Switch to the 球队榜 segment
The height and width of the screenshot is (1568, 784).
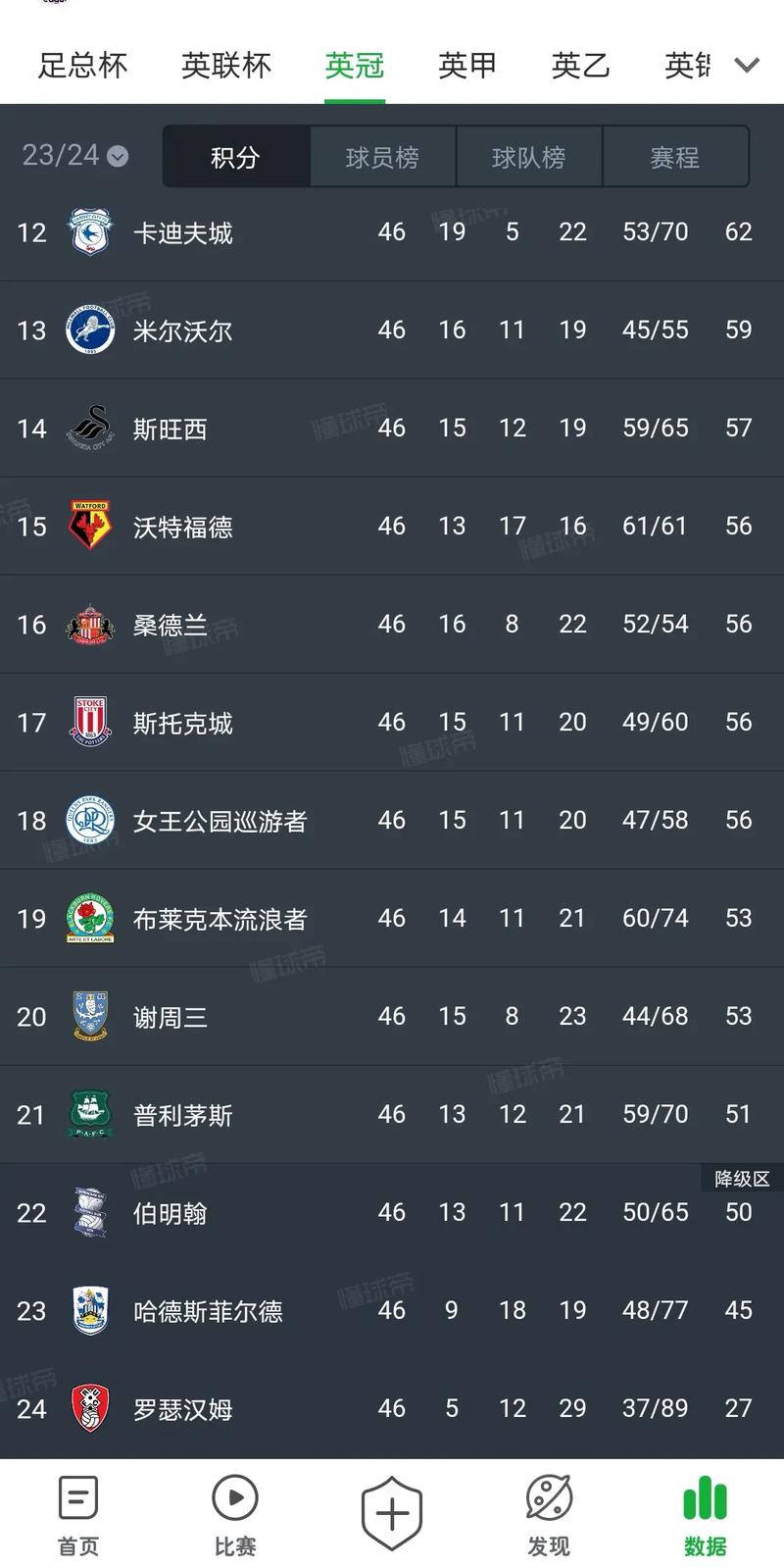tap(528, 157)
